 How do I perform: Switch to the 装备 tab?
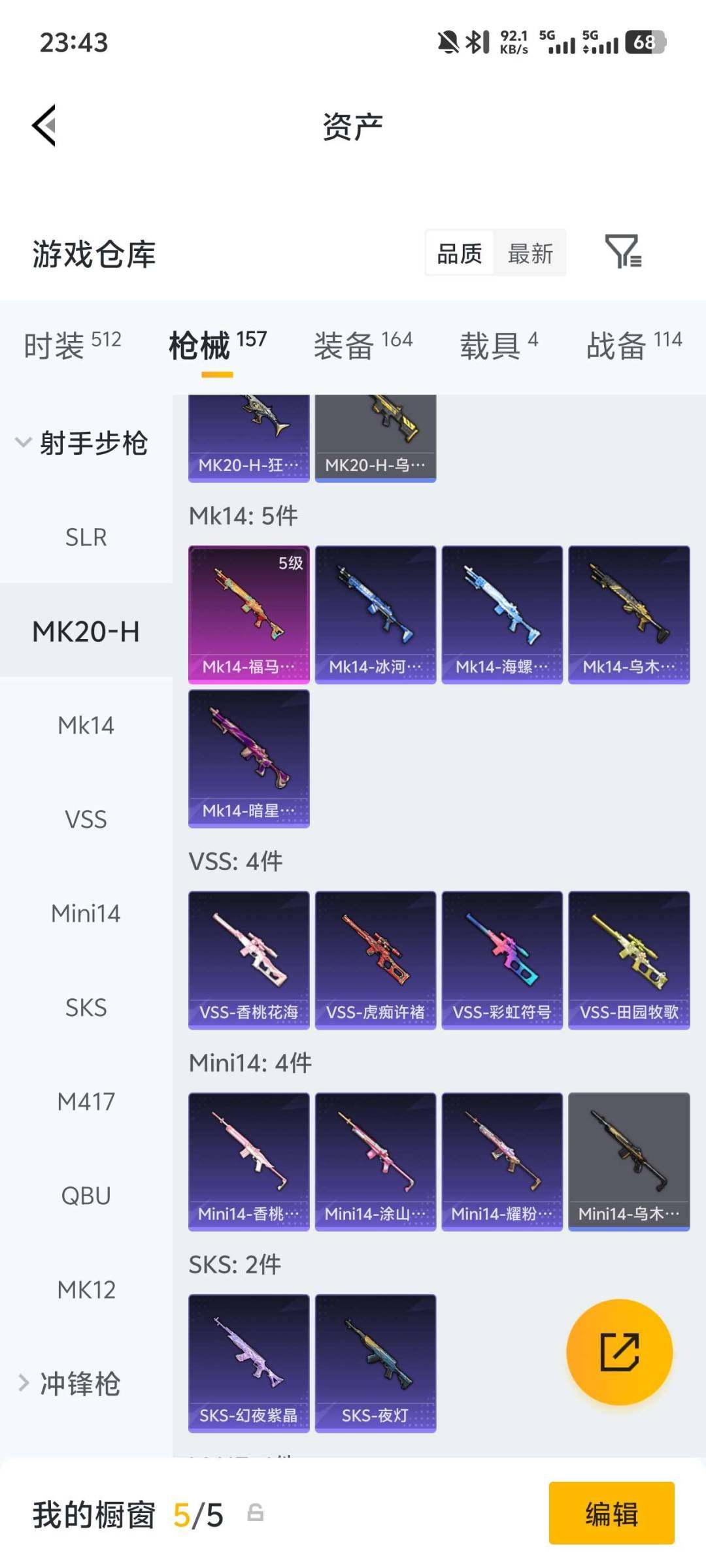[363, 344]
